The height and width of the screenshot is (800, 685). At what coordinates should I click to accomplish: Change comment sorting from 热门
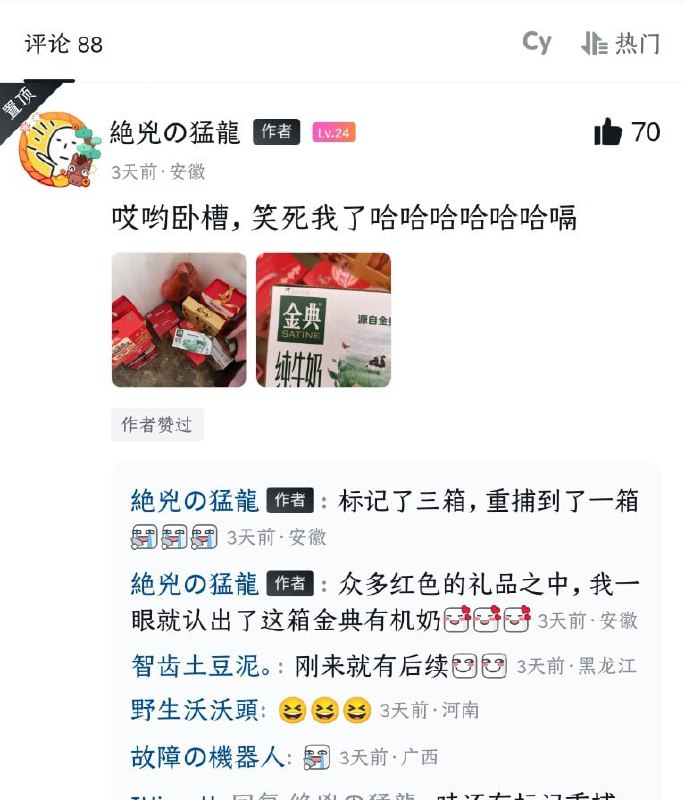point(621,43)
